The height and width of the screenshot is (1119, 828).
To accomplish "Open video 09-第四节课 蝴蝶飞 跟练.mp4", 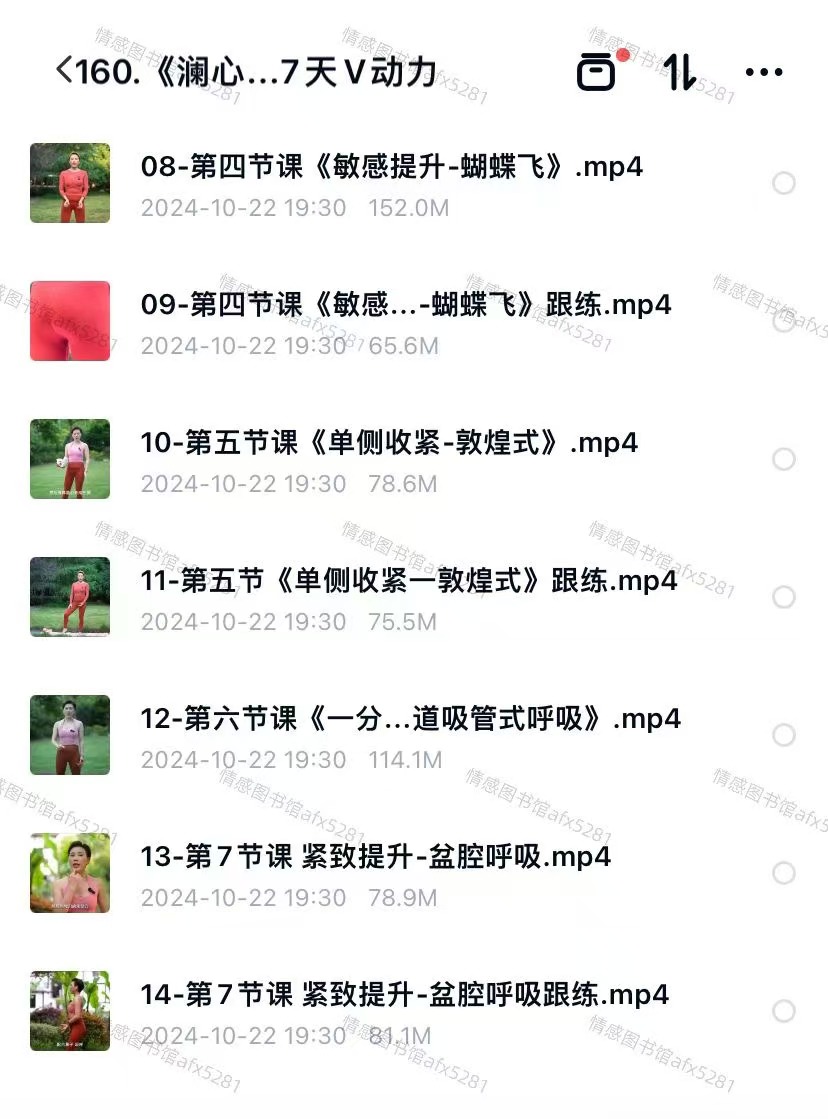I will tap(405, 305).
